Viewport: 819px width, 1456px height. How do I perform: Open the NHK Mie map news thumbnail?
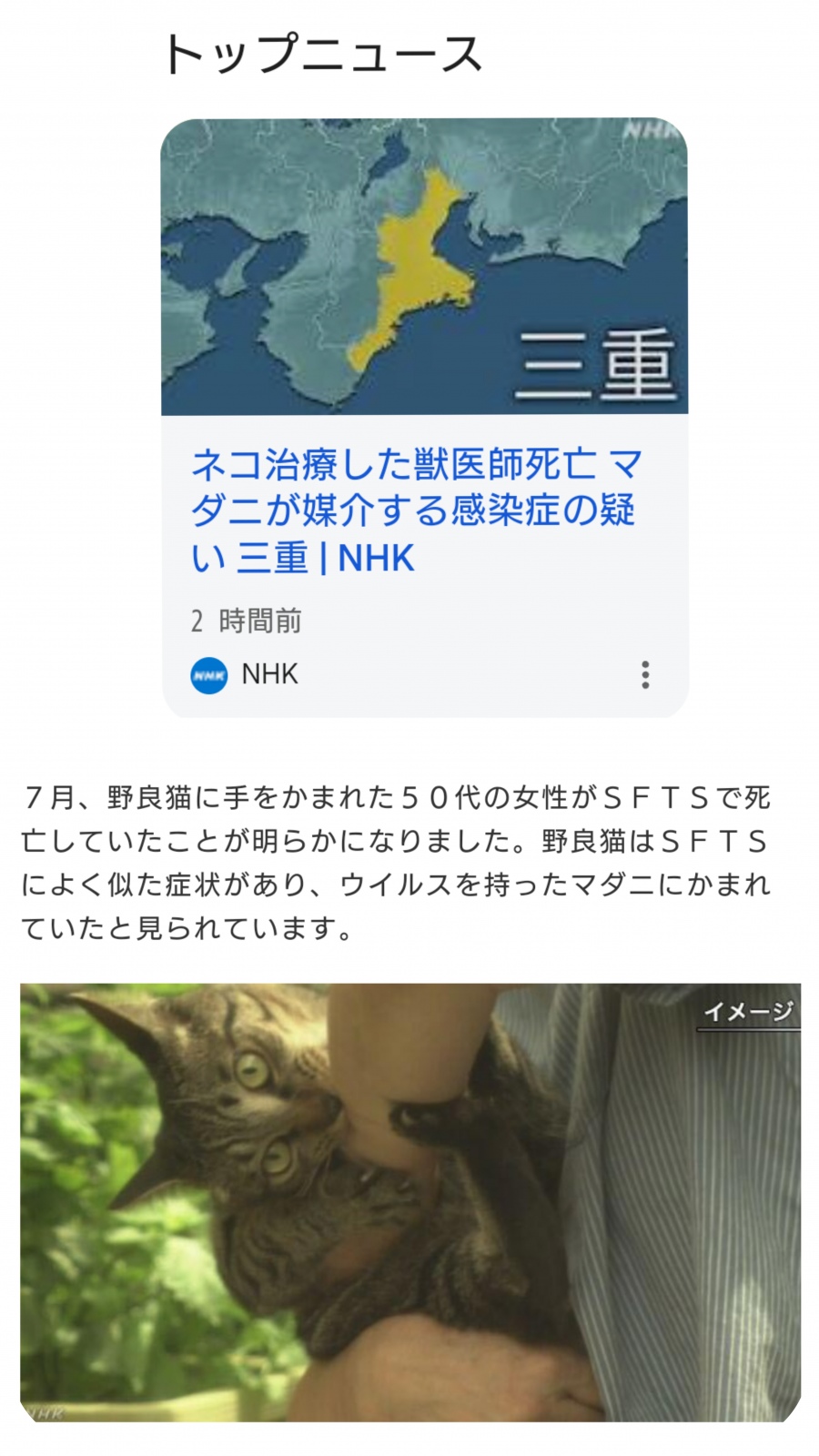coord(424,267)
